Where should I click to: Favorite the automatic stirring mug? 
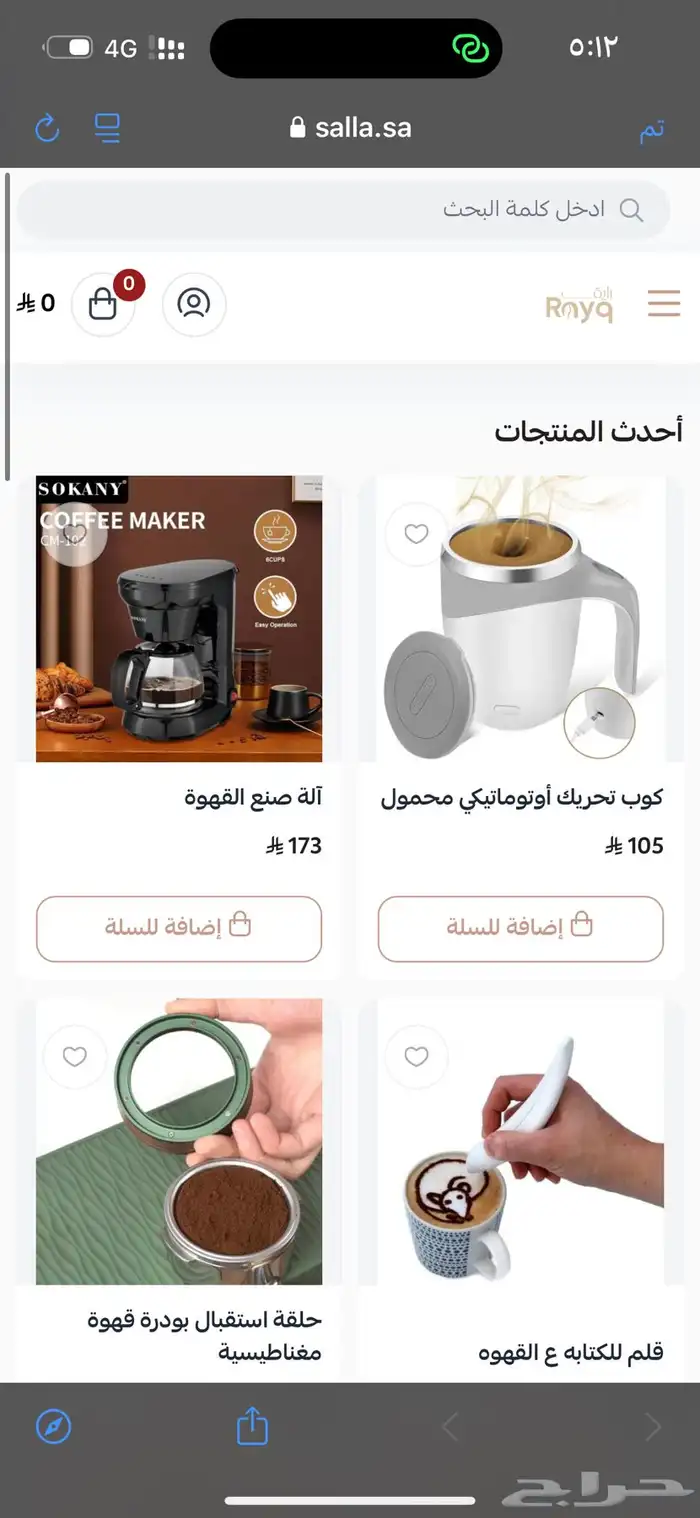click(416, 534)
